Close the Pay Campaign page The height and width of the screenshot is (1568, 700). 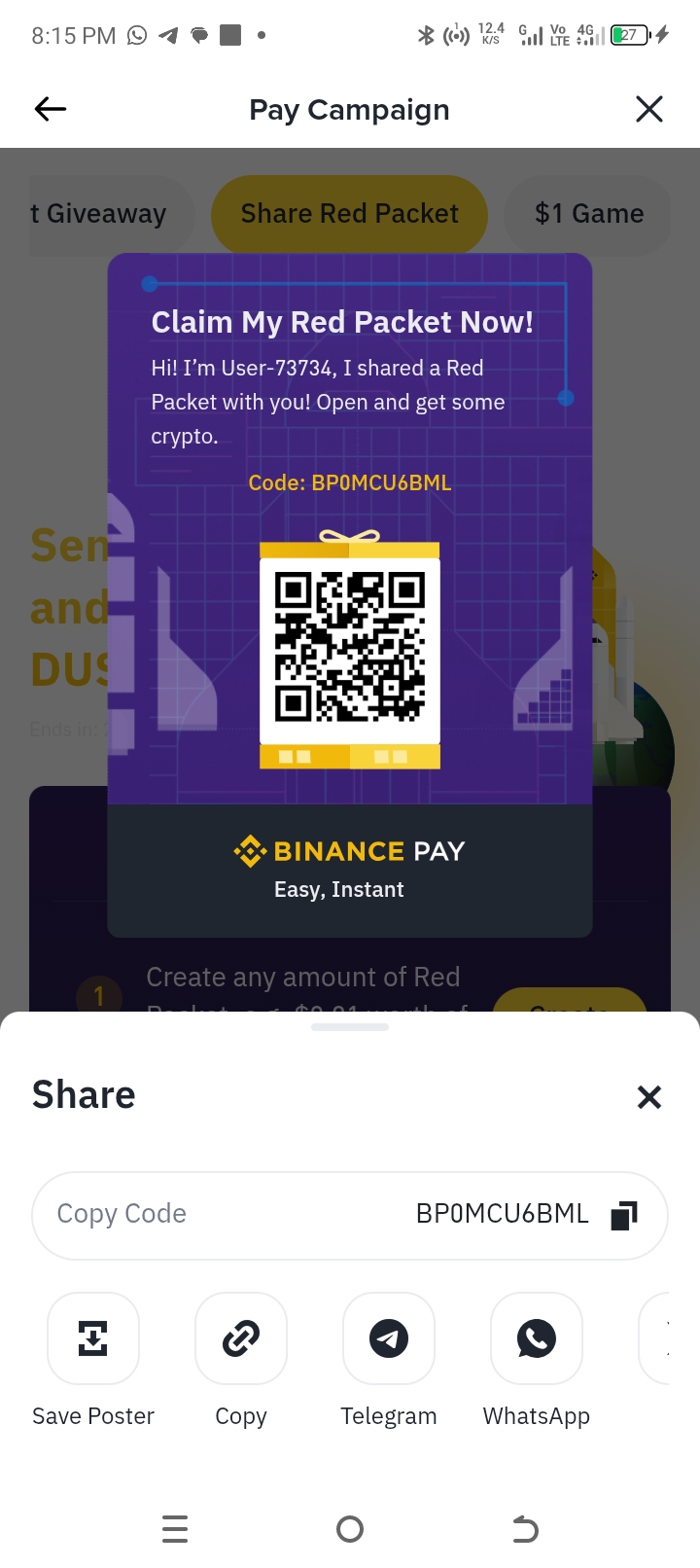(648, 109)
